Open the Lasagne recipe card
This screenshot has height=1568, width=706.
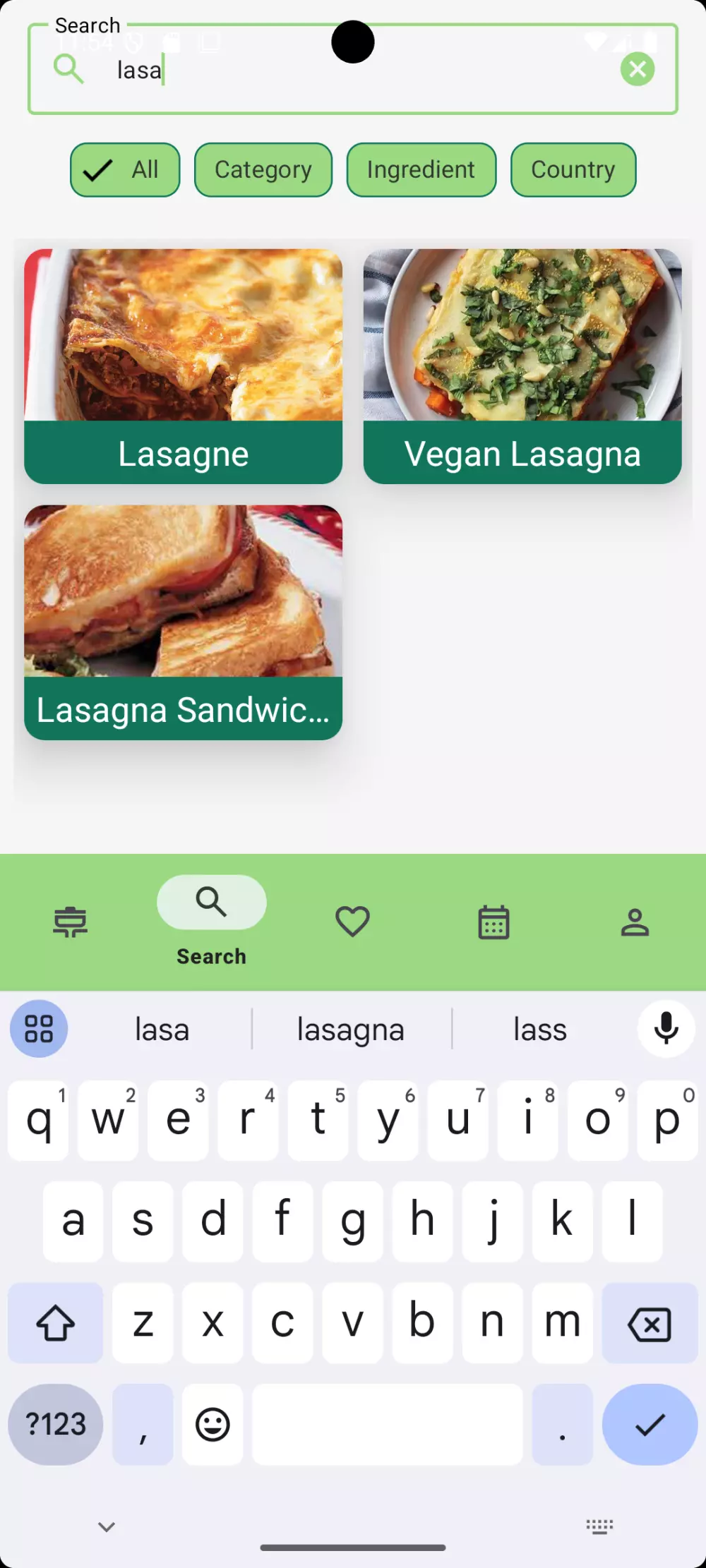(183, 366)
